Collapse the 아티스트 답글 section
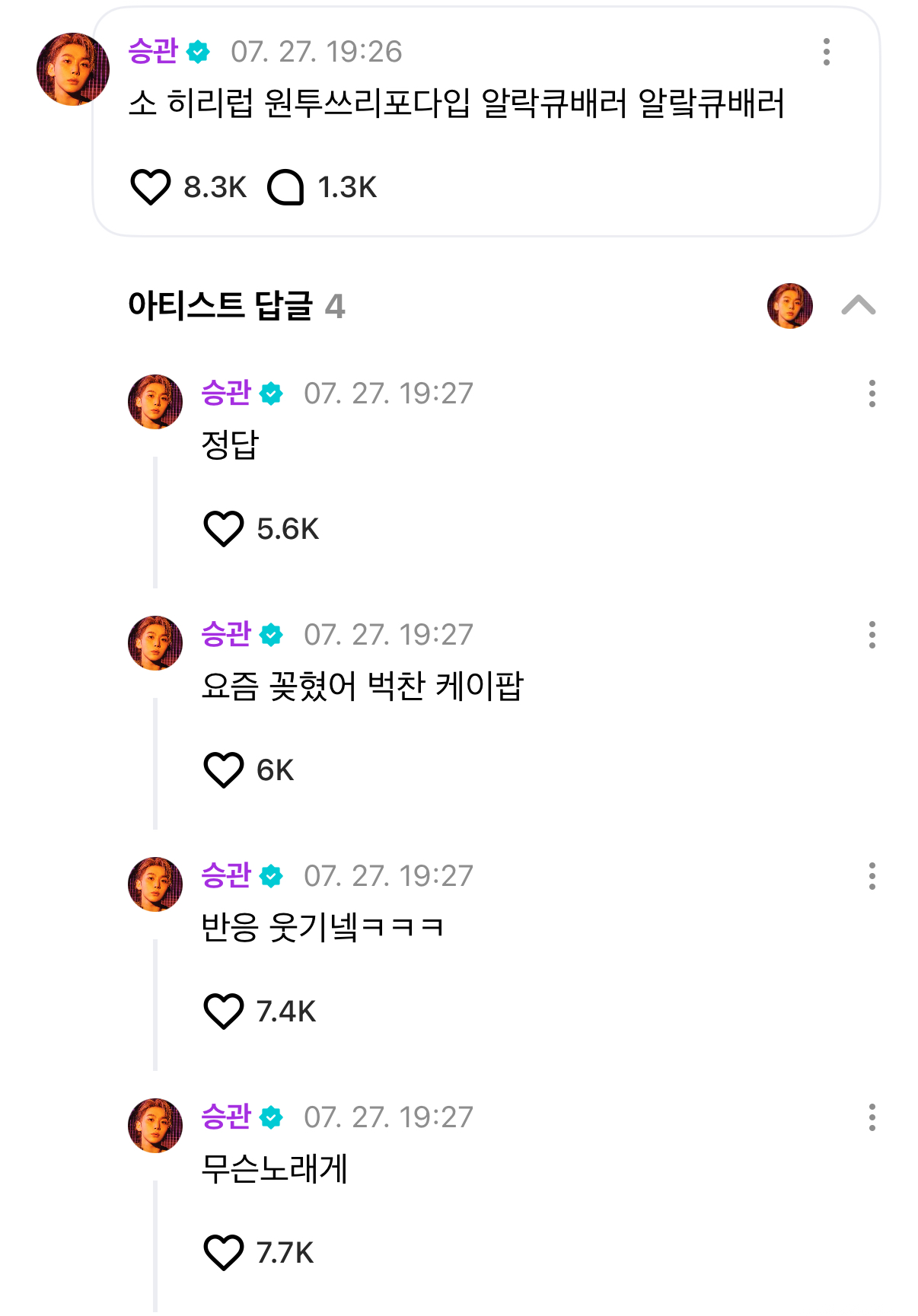Image resolution: width=918 pixels, height=1316 pixels. (858, 306)
